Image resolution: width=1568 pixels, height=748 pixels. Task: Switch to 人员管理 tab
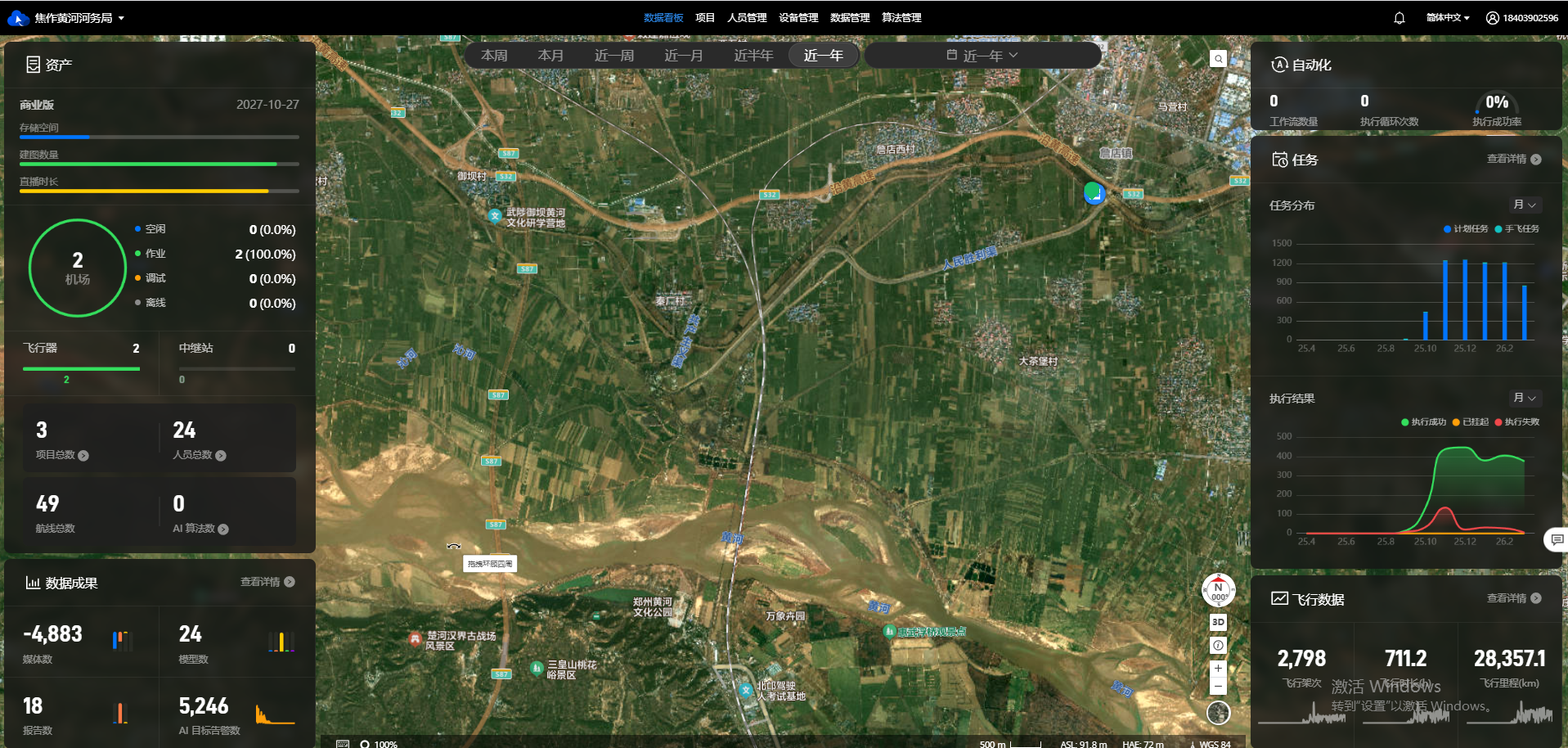pyautogui.click(x=746, y=18)
